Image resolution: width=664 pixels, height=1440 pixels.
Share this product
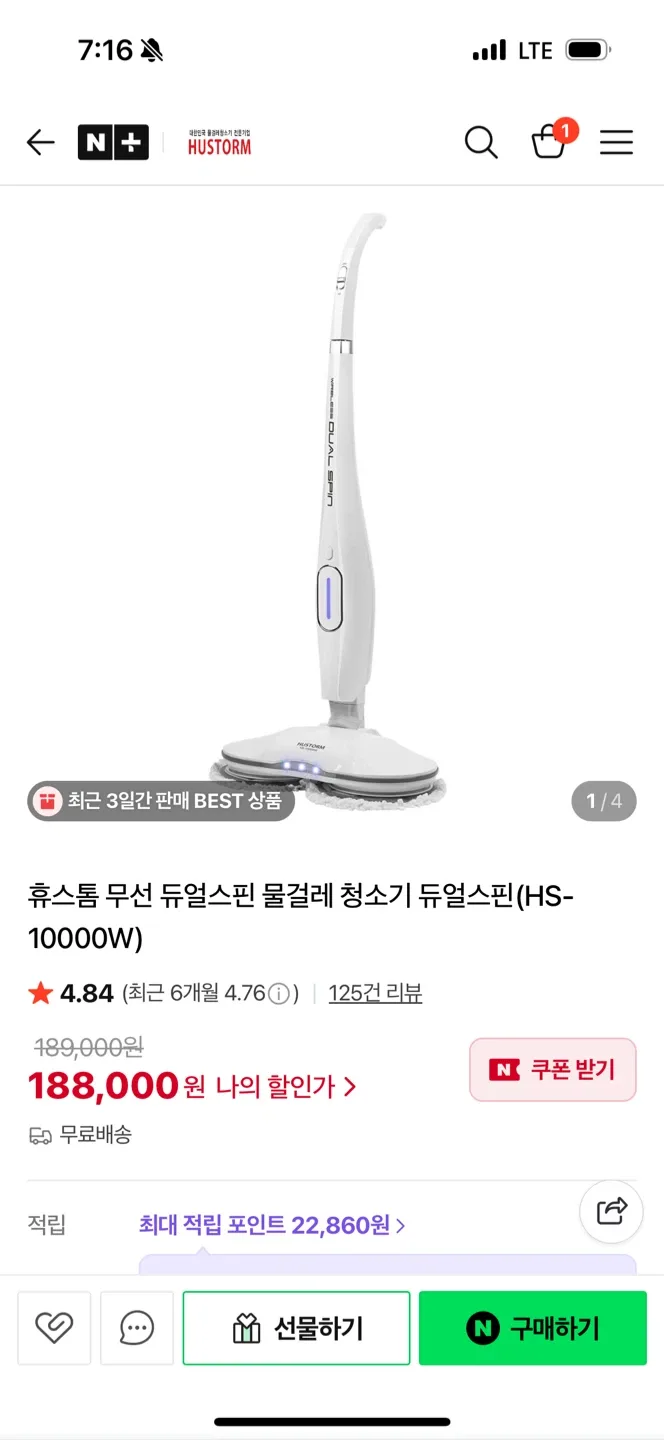[612, 1211]
